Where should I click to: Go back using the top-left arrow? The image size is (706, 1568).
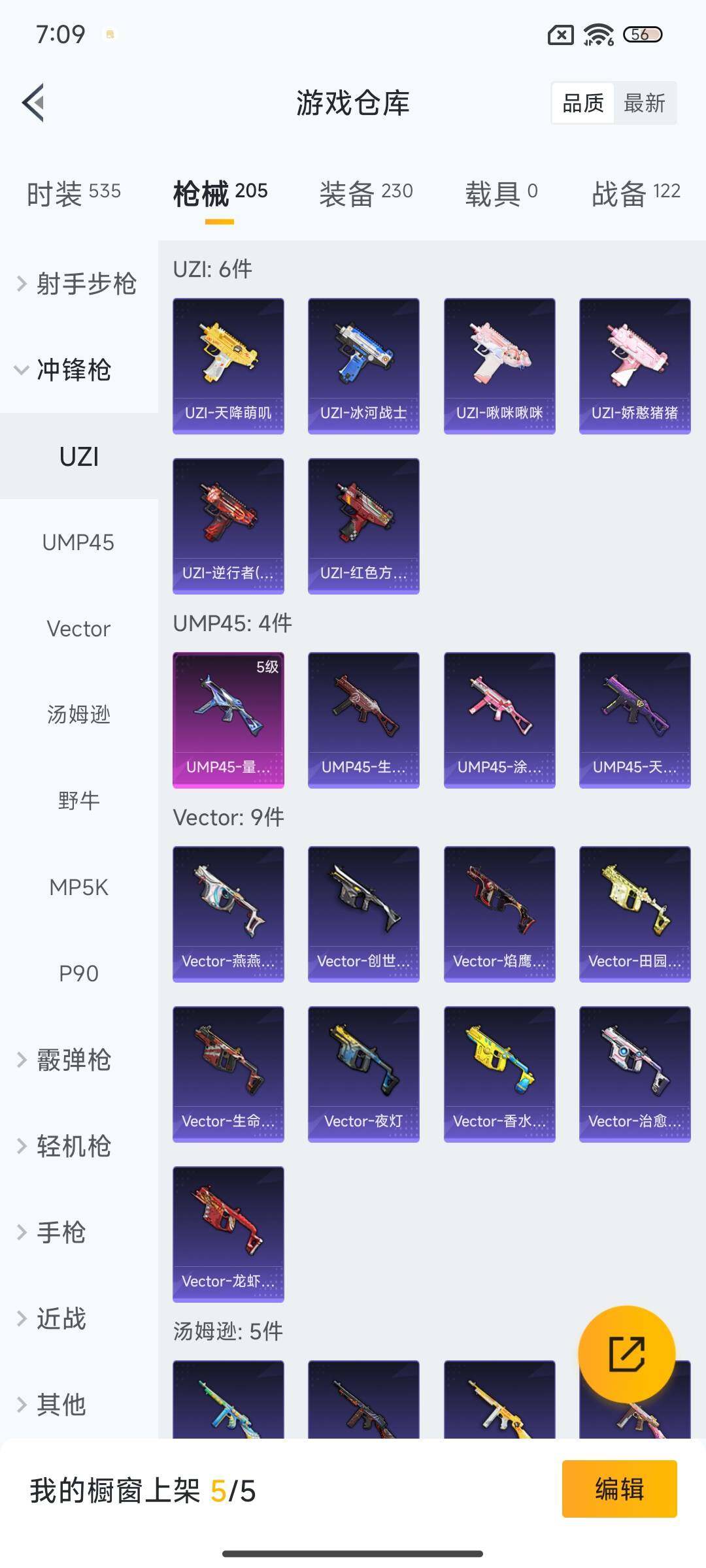click(x=34, y=103)
